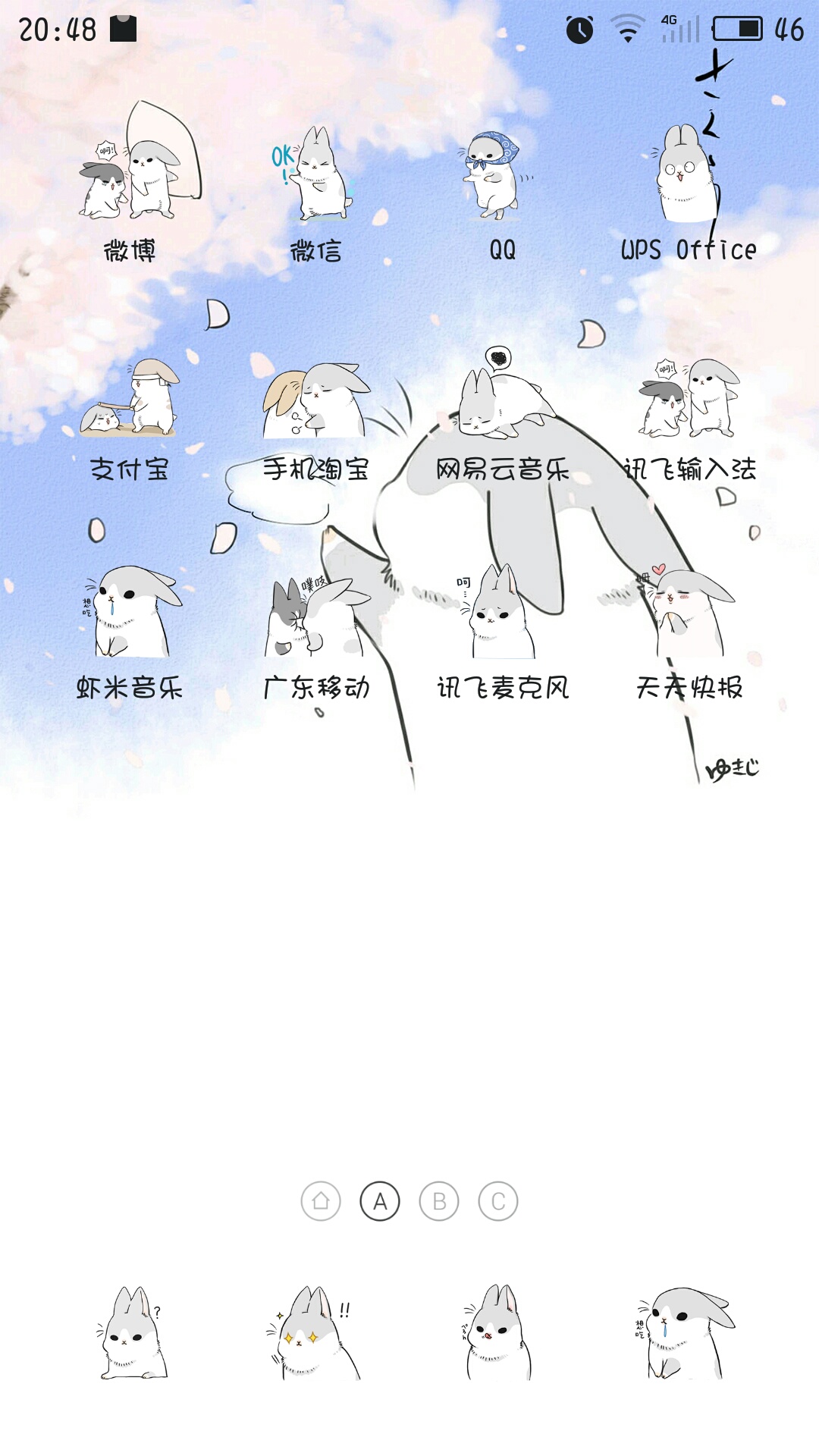
Task: Tap the dock rabbit with question mark
Action: click(132, 1333)
